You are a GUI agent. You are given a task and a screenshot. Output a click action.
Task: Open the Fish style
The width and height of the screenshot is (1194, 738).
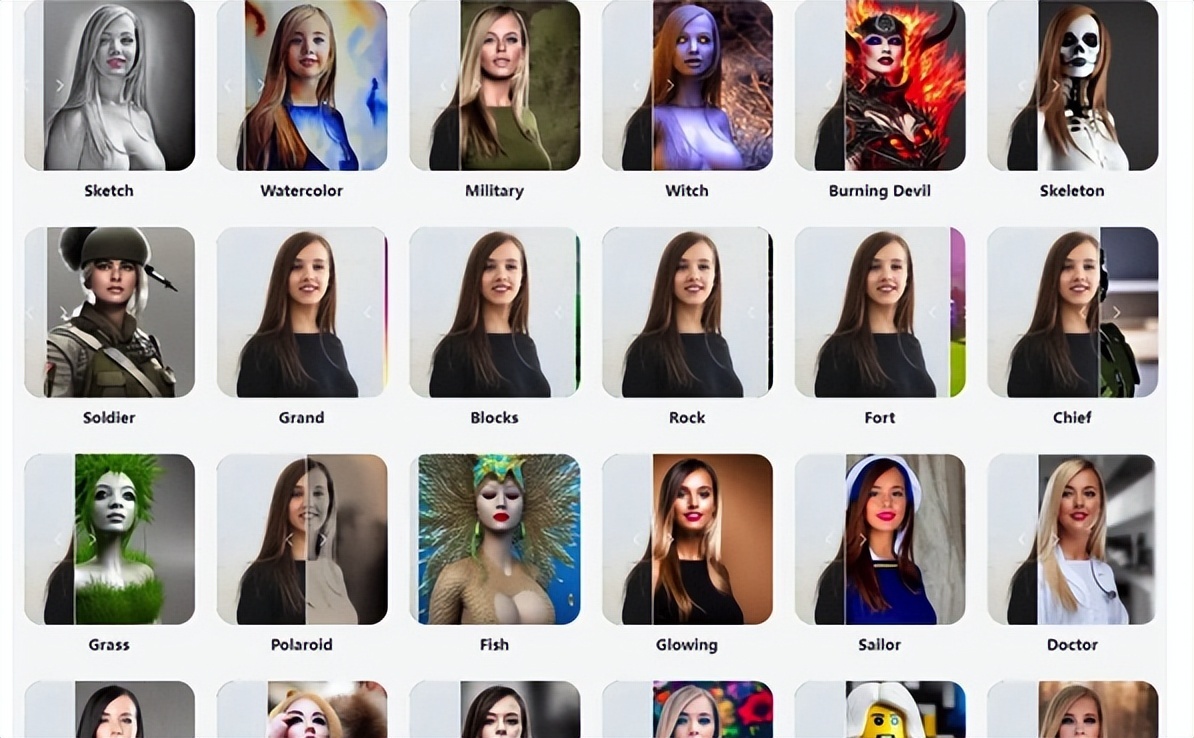point(495,539)
